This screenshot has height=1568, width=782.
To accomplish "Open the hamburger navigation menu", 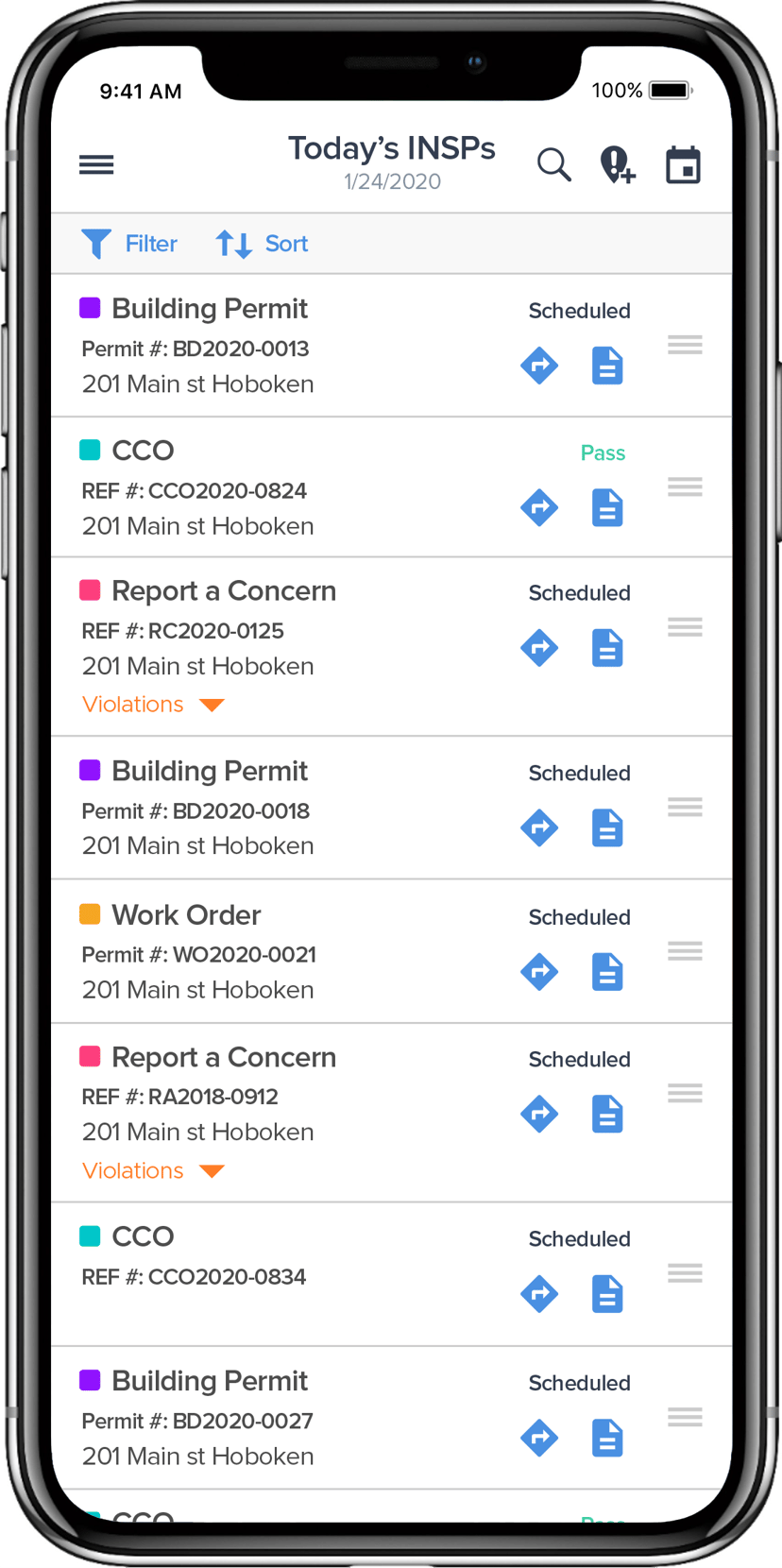I will tap(96, 165).
